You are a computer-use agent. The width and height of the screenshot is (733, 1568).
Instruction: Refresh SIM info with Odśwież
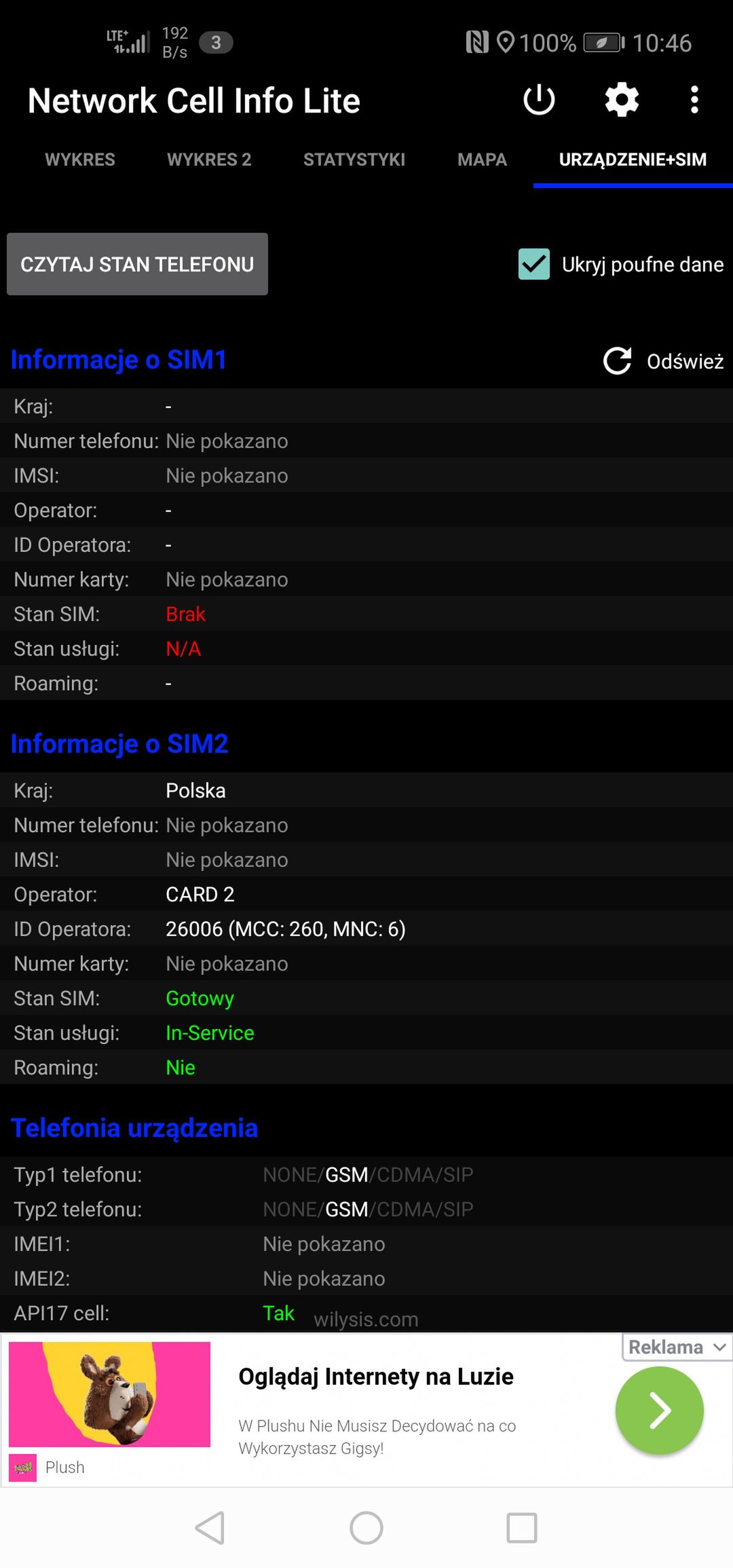[x=663, y=361]
